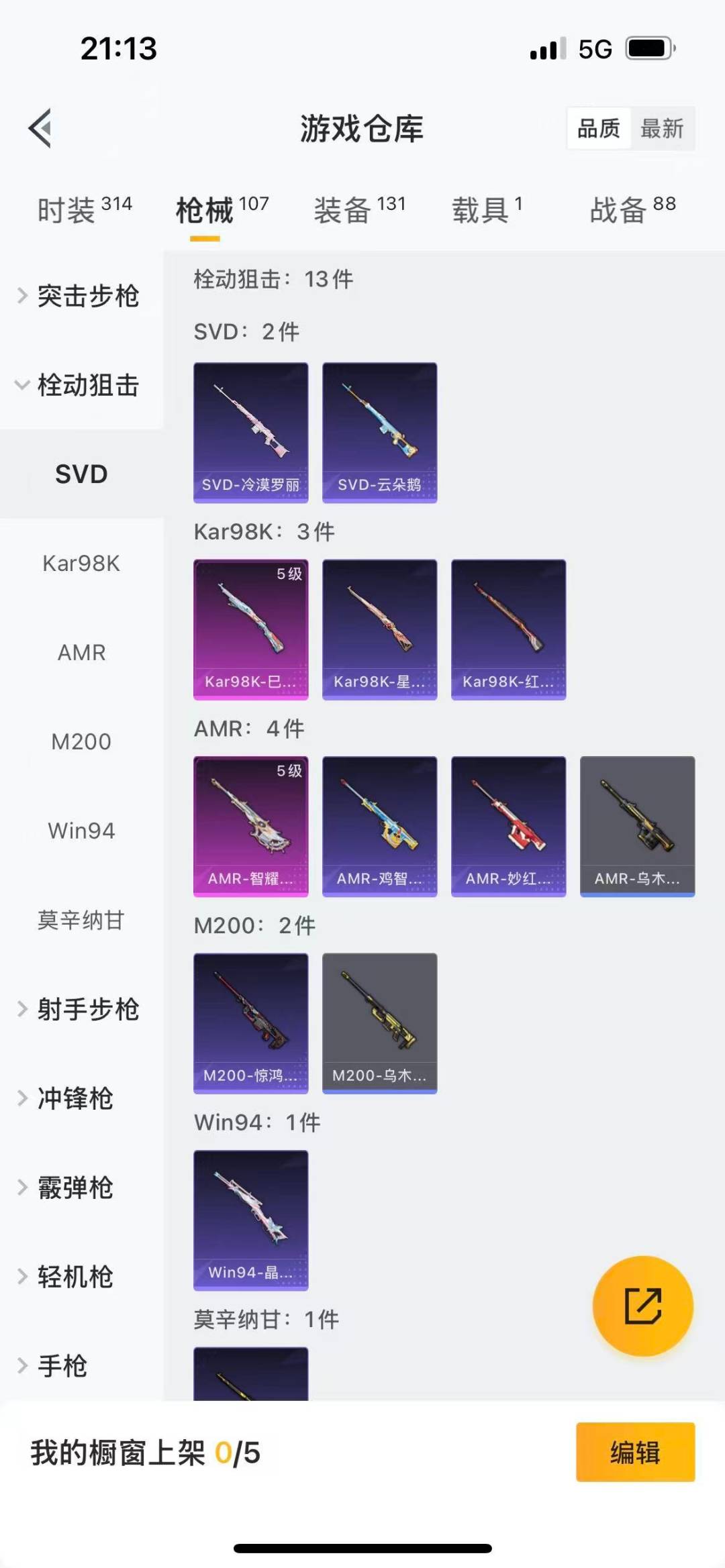Tap the 编辑 button
725x1568 pixels.
click(635, 1453)
